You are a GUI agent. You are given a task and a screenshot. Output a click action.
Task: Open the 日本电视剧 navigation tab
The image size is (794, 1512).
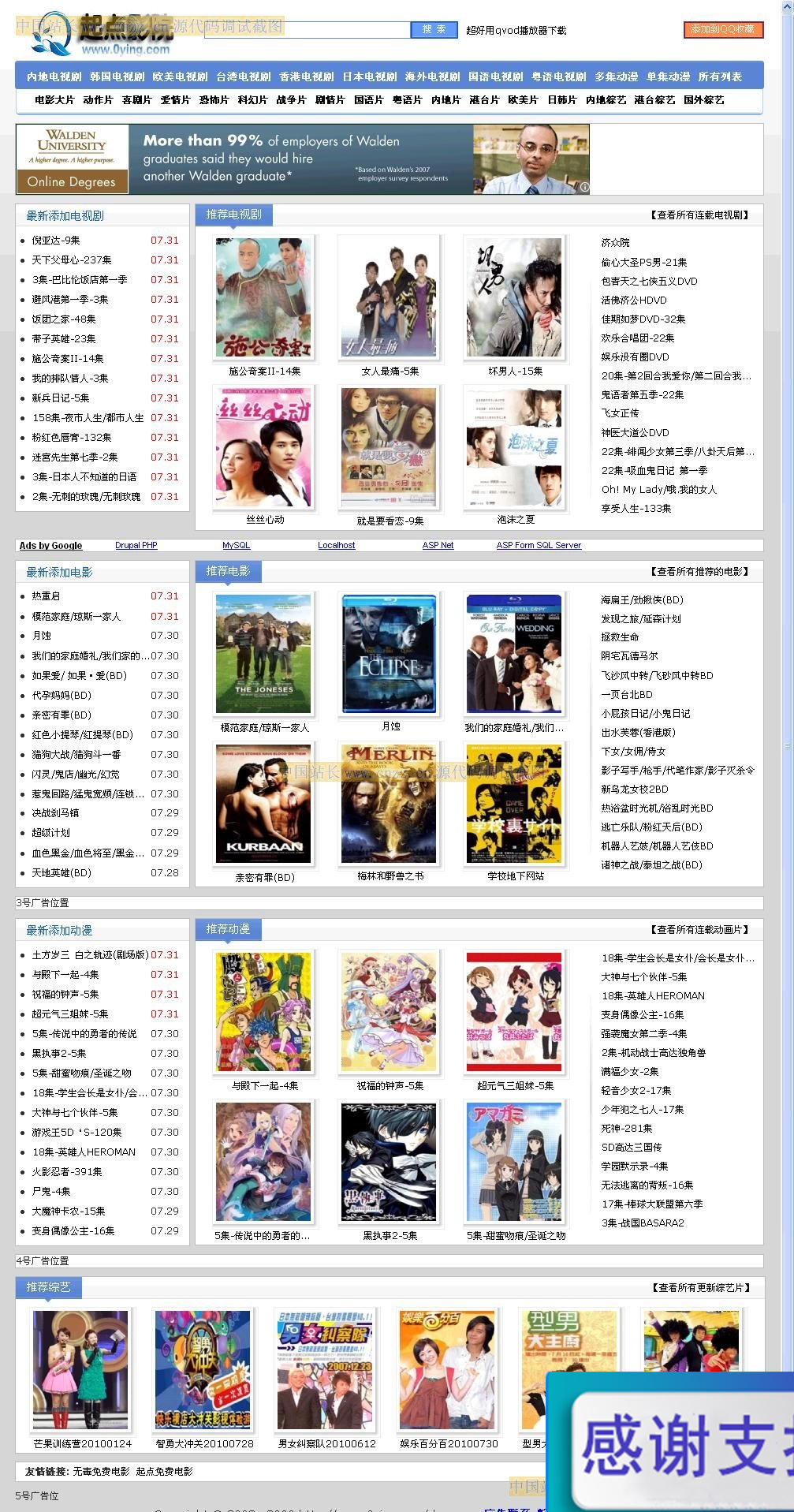(x=369, y=77)
